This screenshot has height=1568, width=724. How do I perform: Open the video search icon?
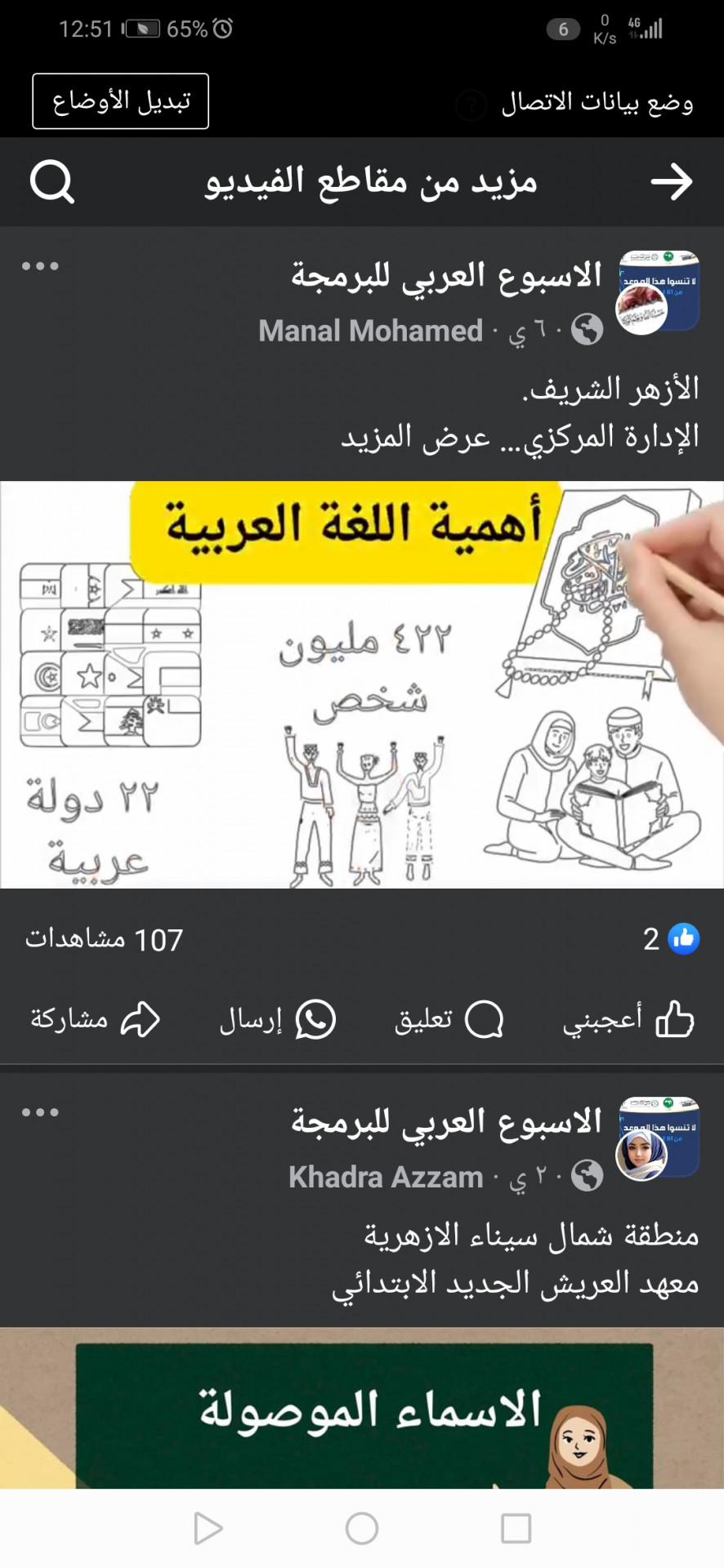(52, 181)
